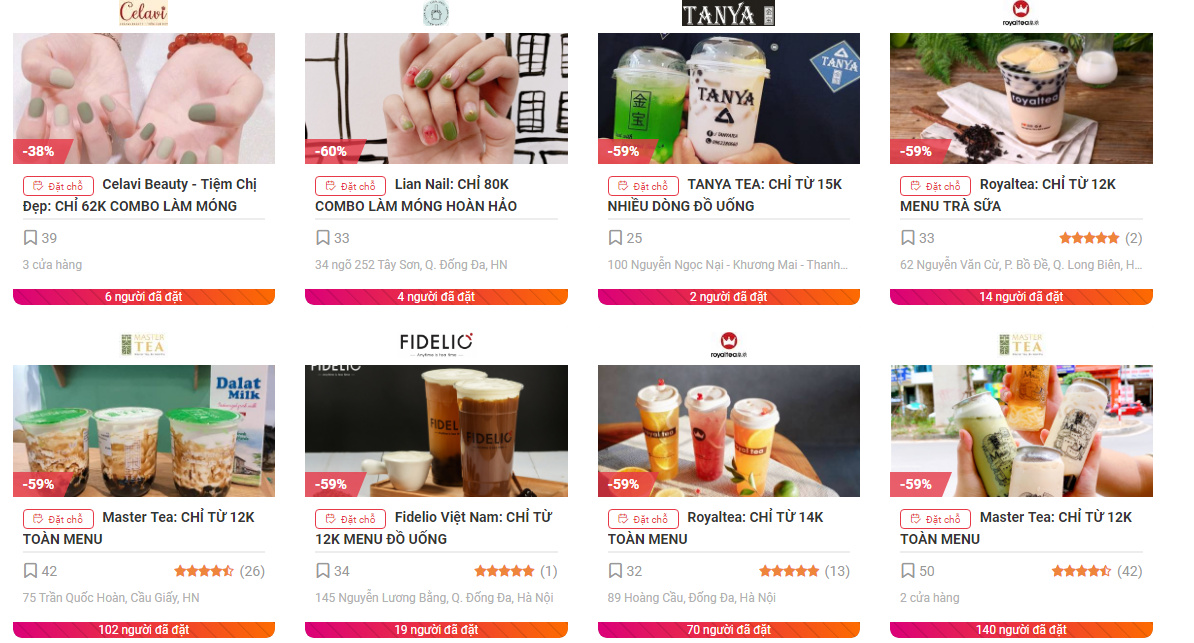Tap Đặt chỗ on Fidelio Việt Nam
Viewport: 1194px width, 643px height.
click(x=350, y=519)
